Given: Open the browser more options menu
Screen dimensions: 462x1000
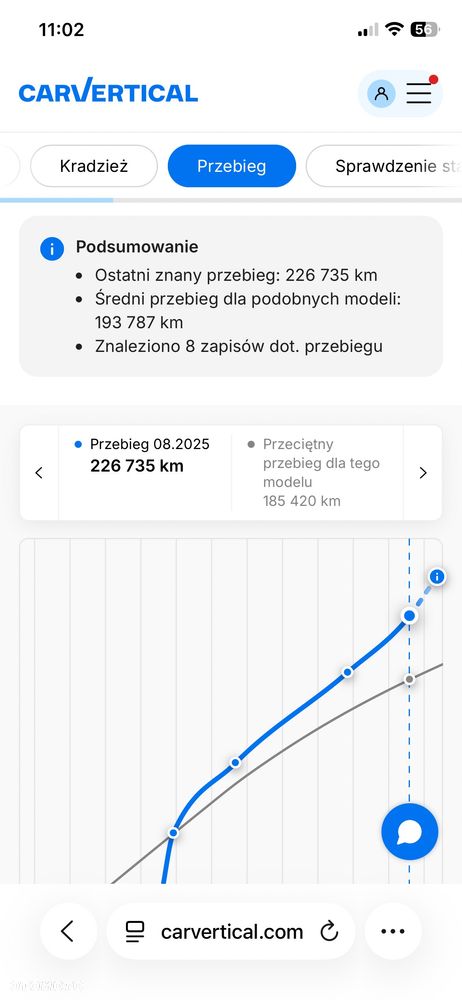Looking at the screenshot, I should point(393,931).
